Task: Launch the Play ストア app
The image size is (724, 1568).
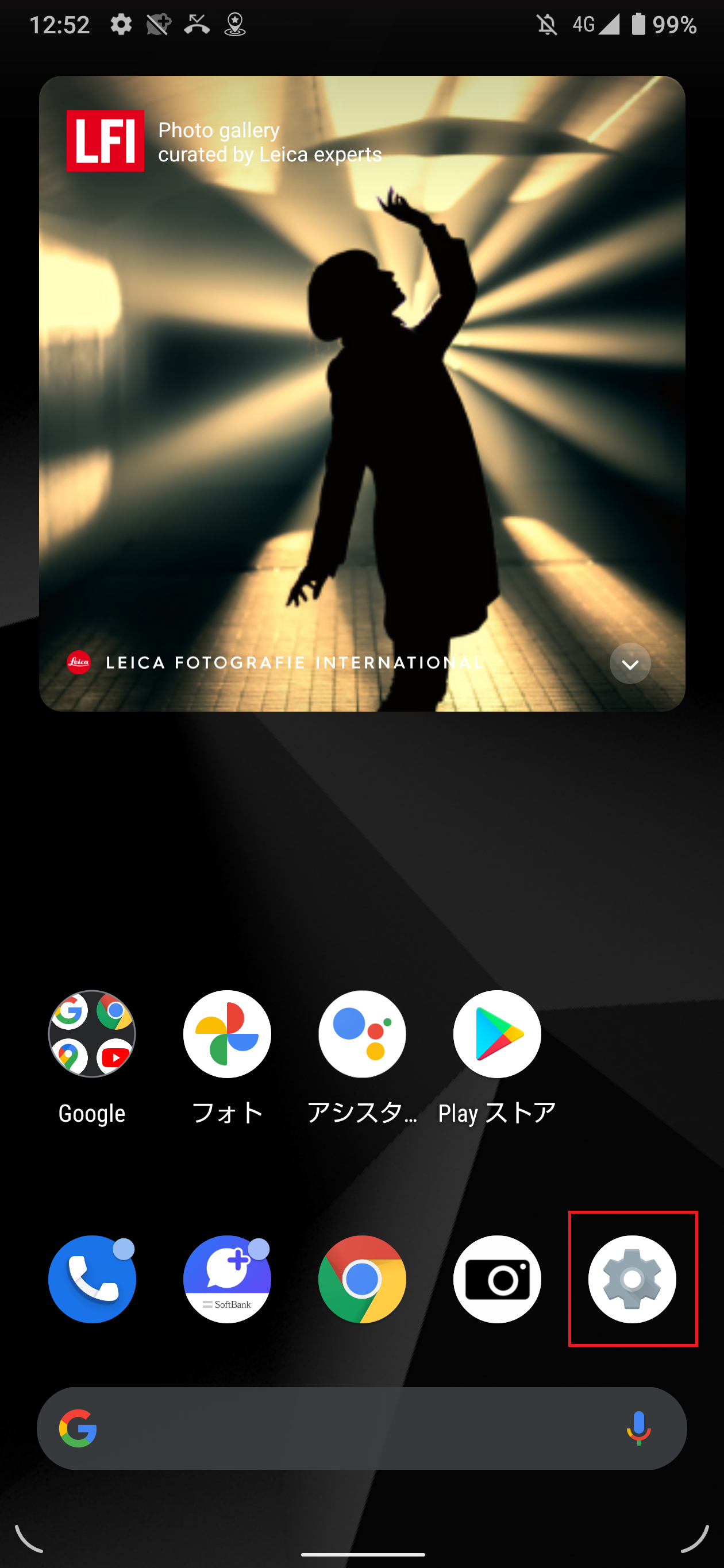Action: point(497,1034)
